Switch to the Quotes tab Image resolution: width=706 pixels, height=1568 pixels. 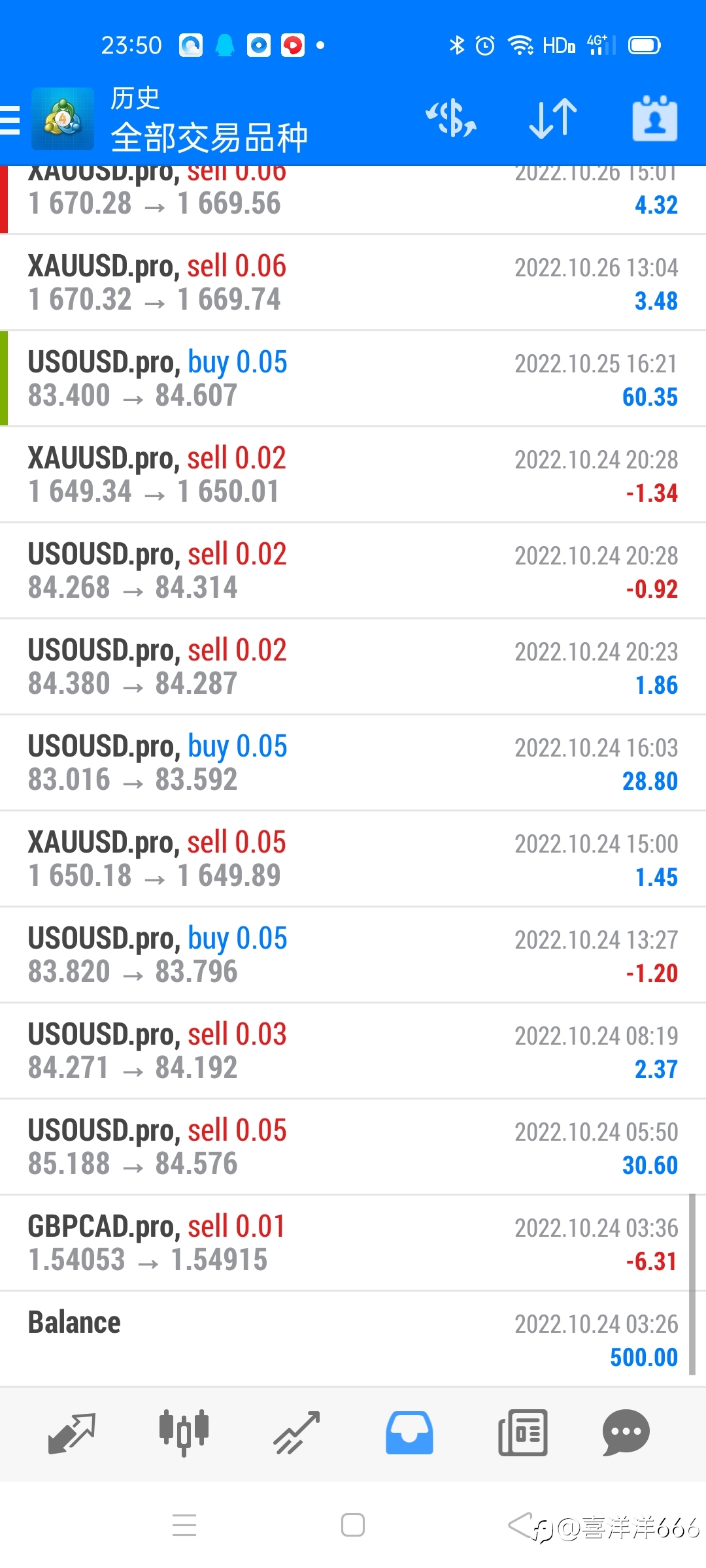(72, 1433)
